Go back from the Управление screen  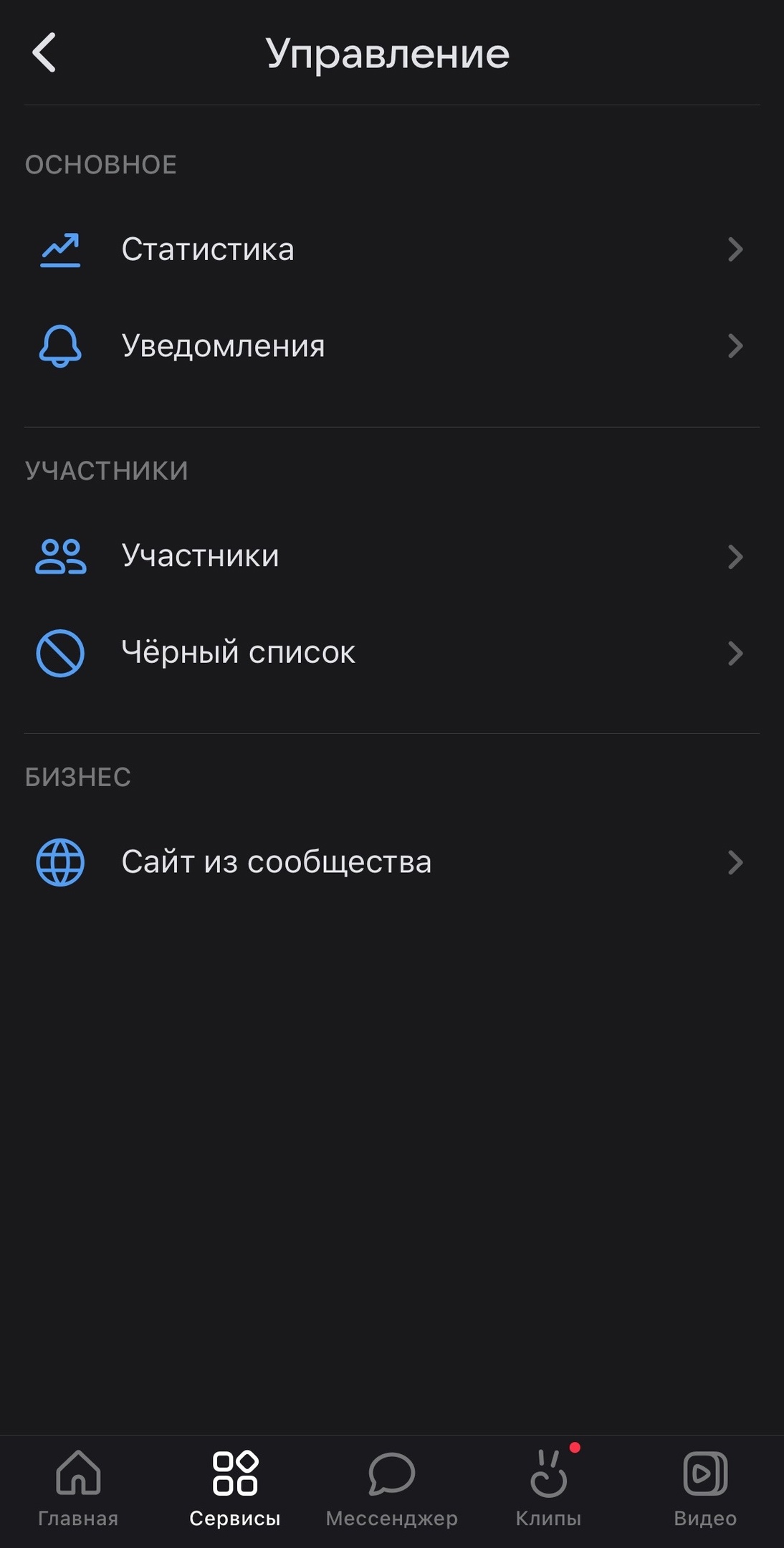44,53
